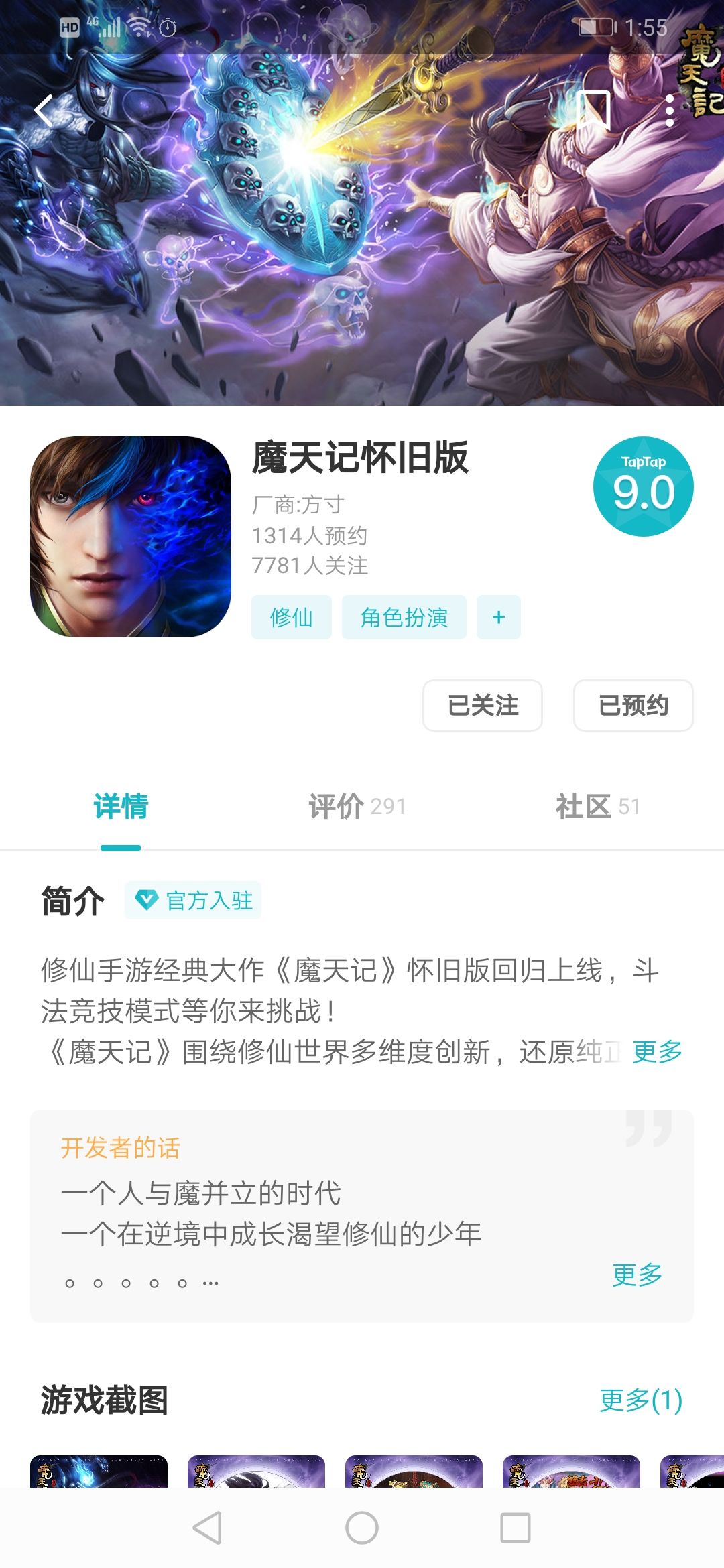Switch to the 评价 tab
The height and width of the screenshot is (1568, 724).
point(357,806)
